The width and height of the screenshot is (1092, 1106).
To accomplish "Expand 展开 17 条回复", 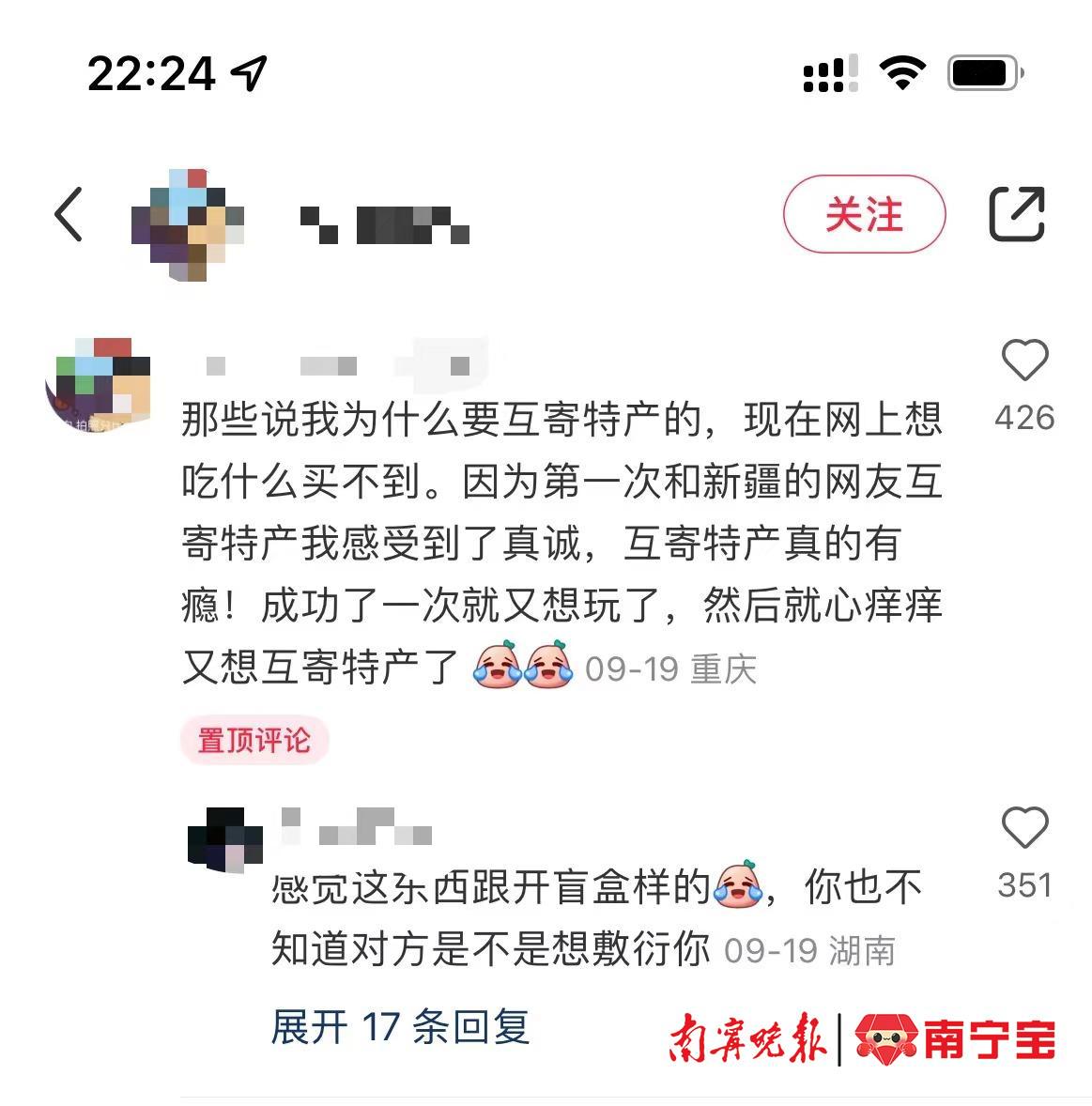I will [400, 1026].
